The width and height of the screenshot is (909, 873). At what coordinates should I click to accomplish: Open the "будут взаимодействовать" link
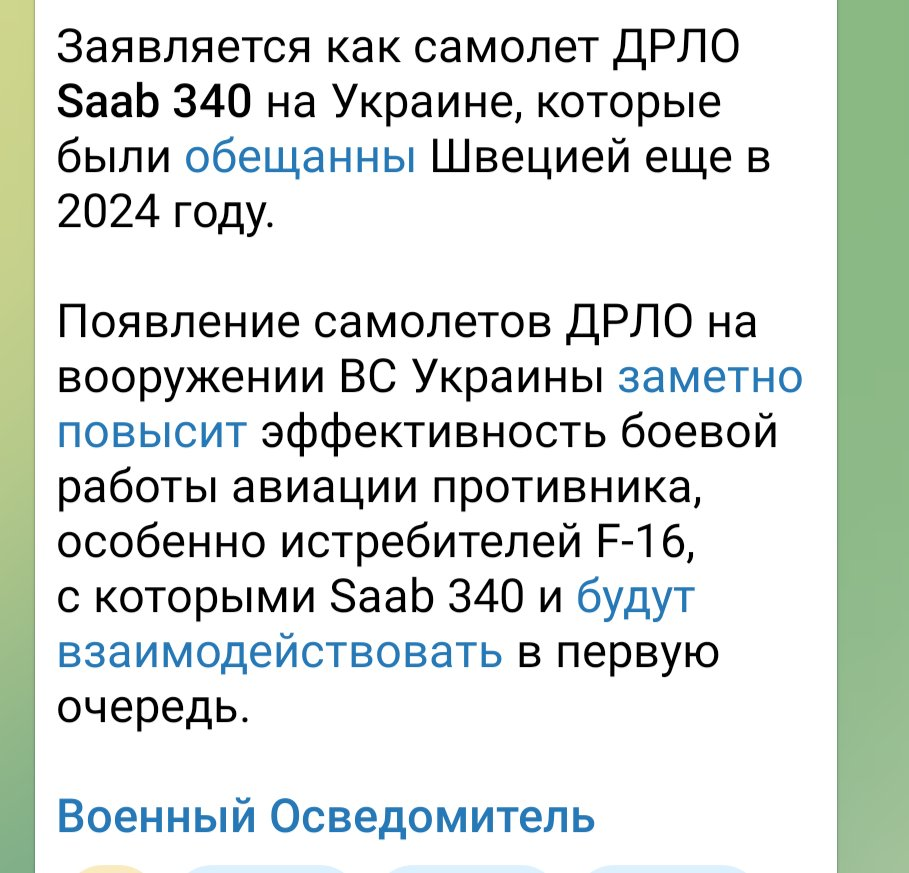pos(280,651)
